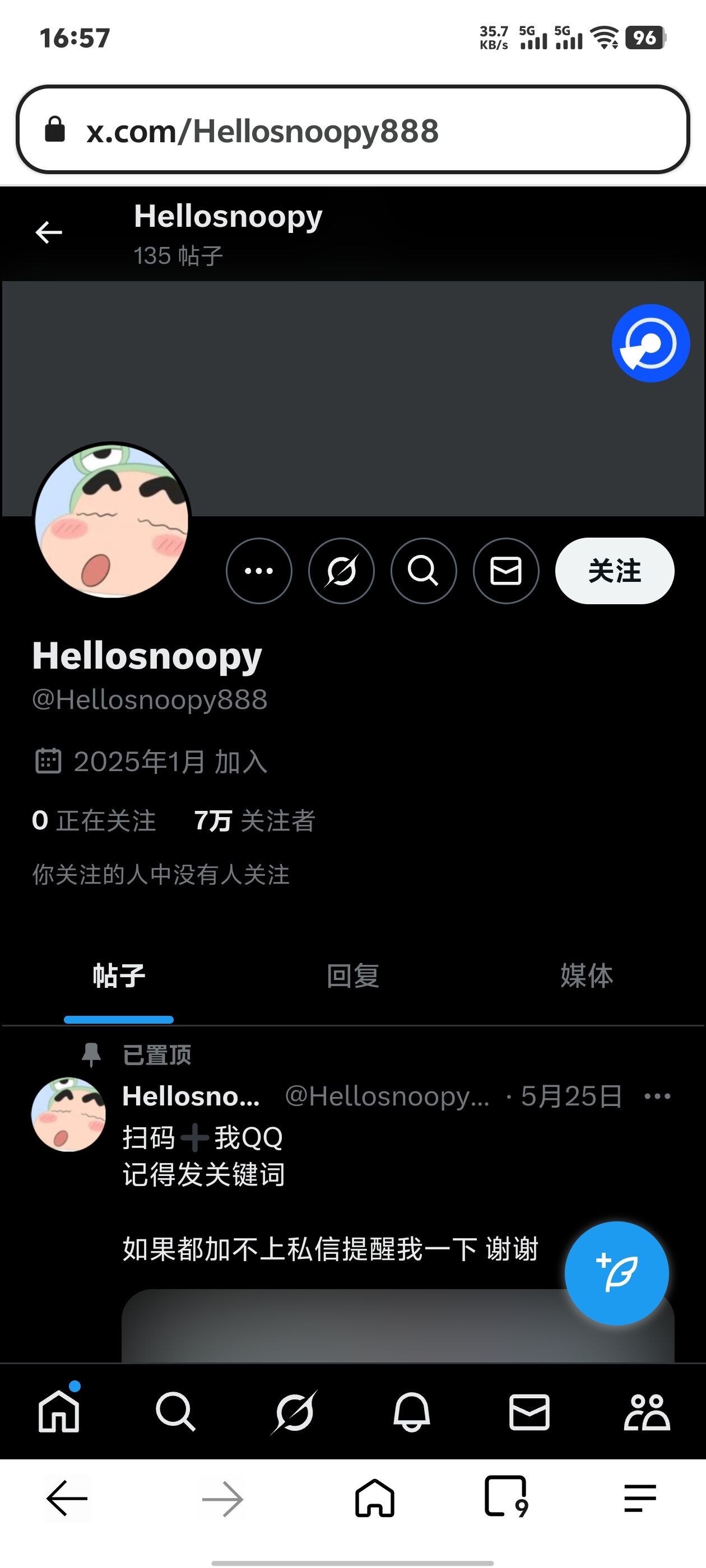This screenshot has width=706, height=1568.
Task: Send a direct message via envelope icon
Action: click(505, 571)
